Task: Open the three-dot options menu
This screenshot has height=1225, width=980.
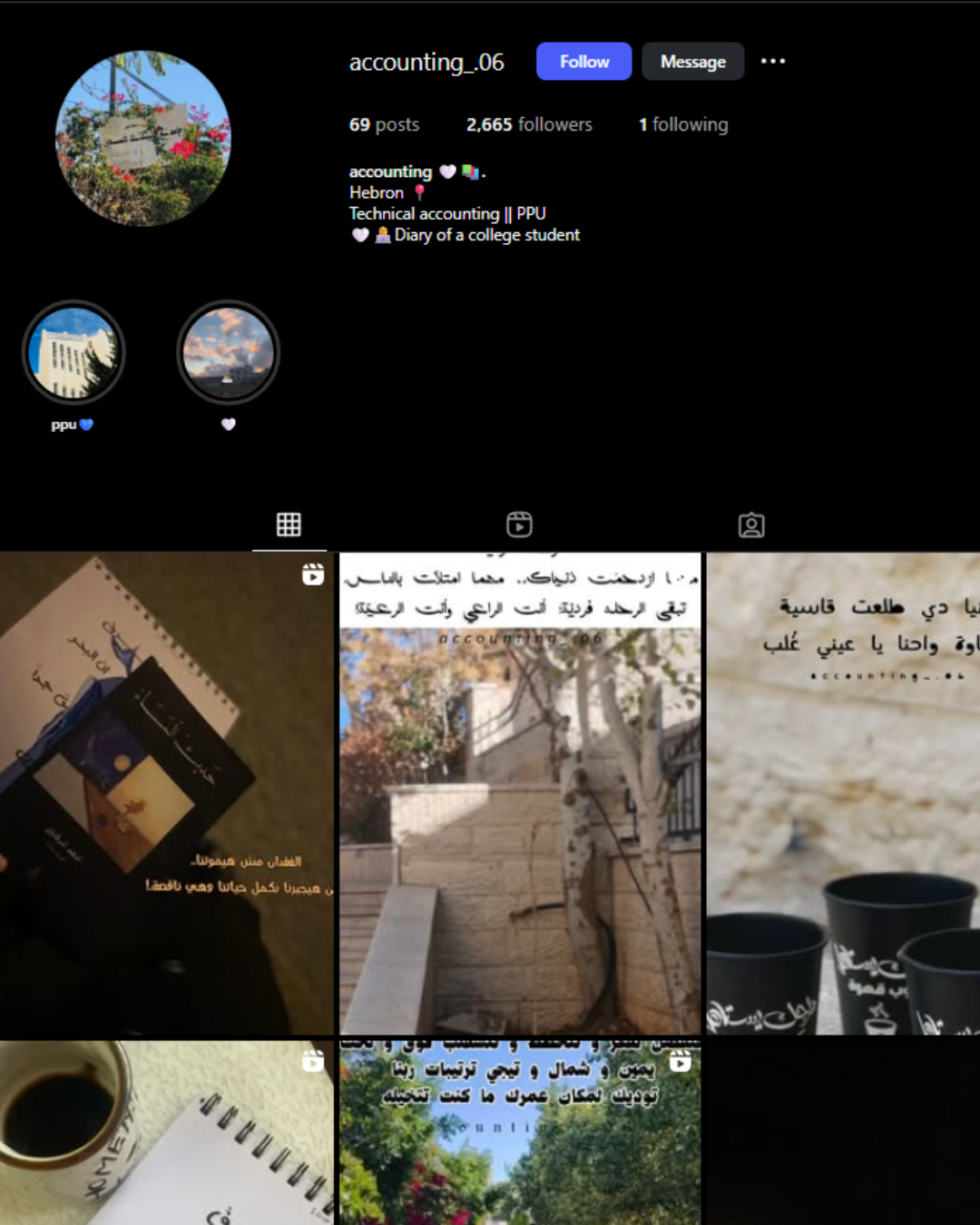Action: click(x=772, y=62)
